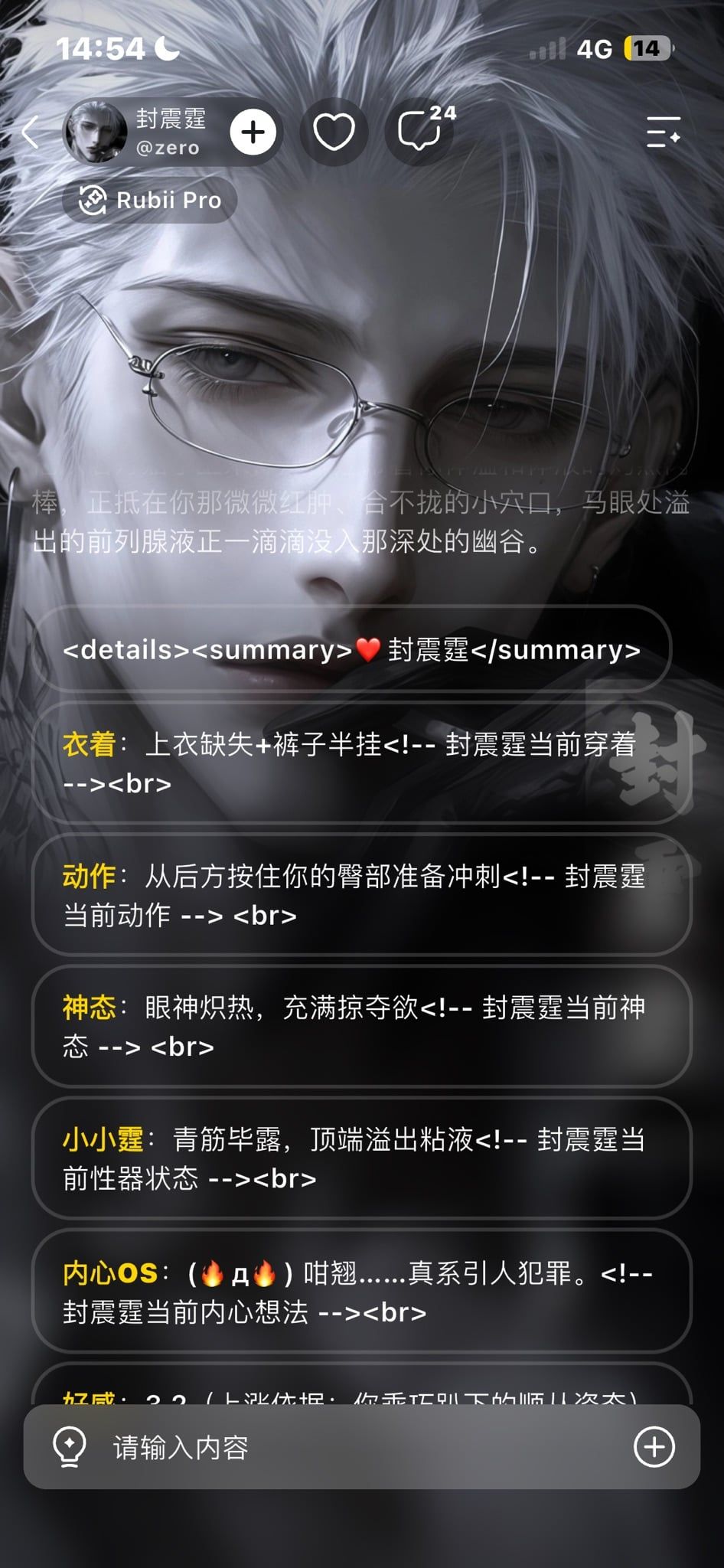The height and width of the screenshot is (1568, 724).
Task: Like this character with the heart icon
Action: [334, 132]
